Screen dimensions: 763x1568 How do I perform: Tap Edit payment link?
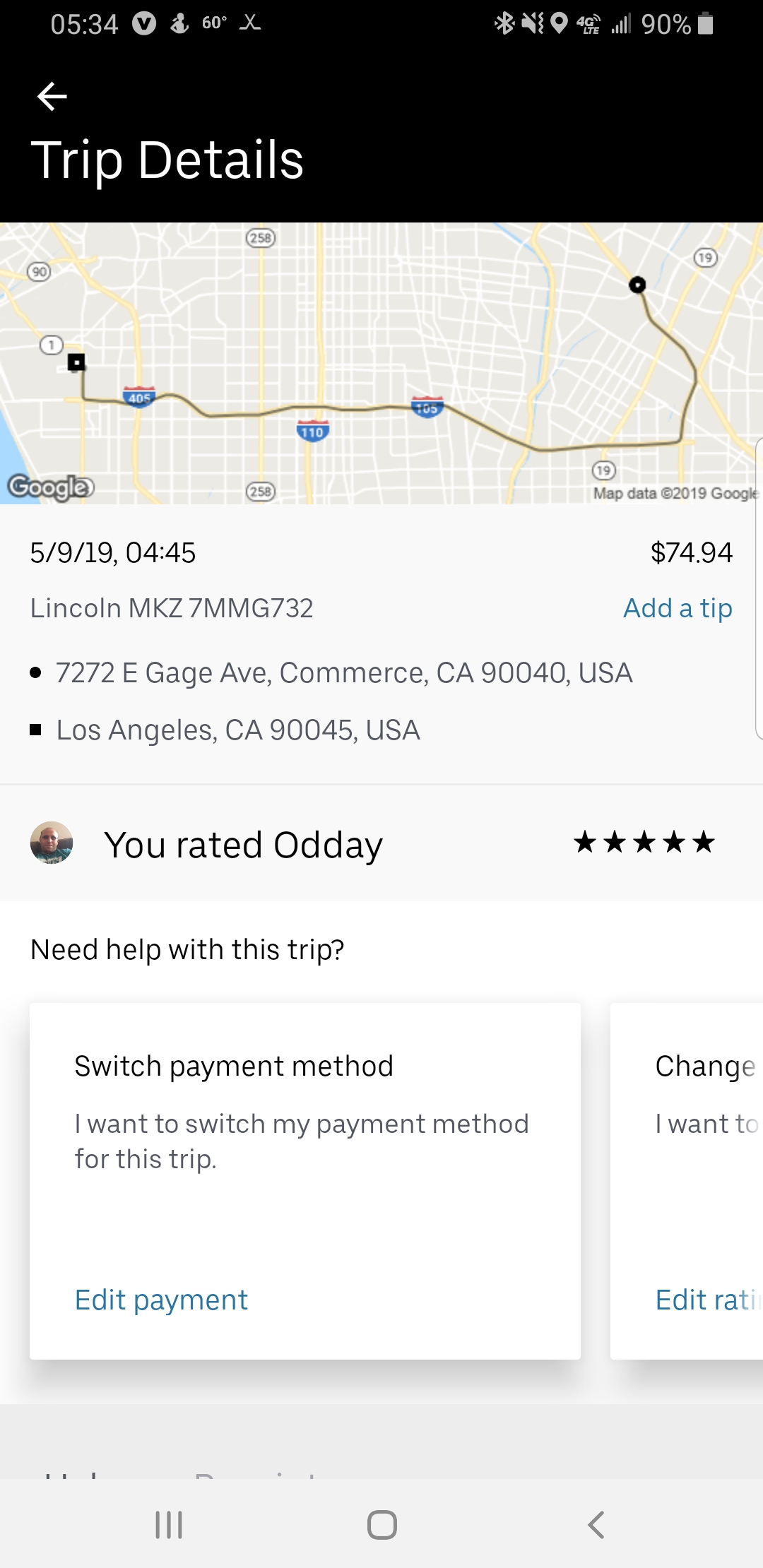point(161,1300)
